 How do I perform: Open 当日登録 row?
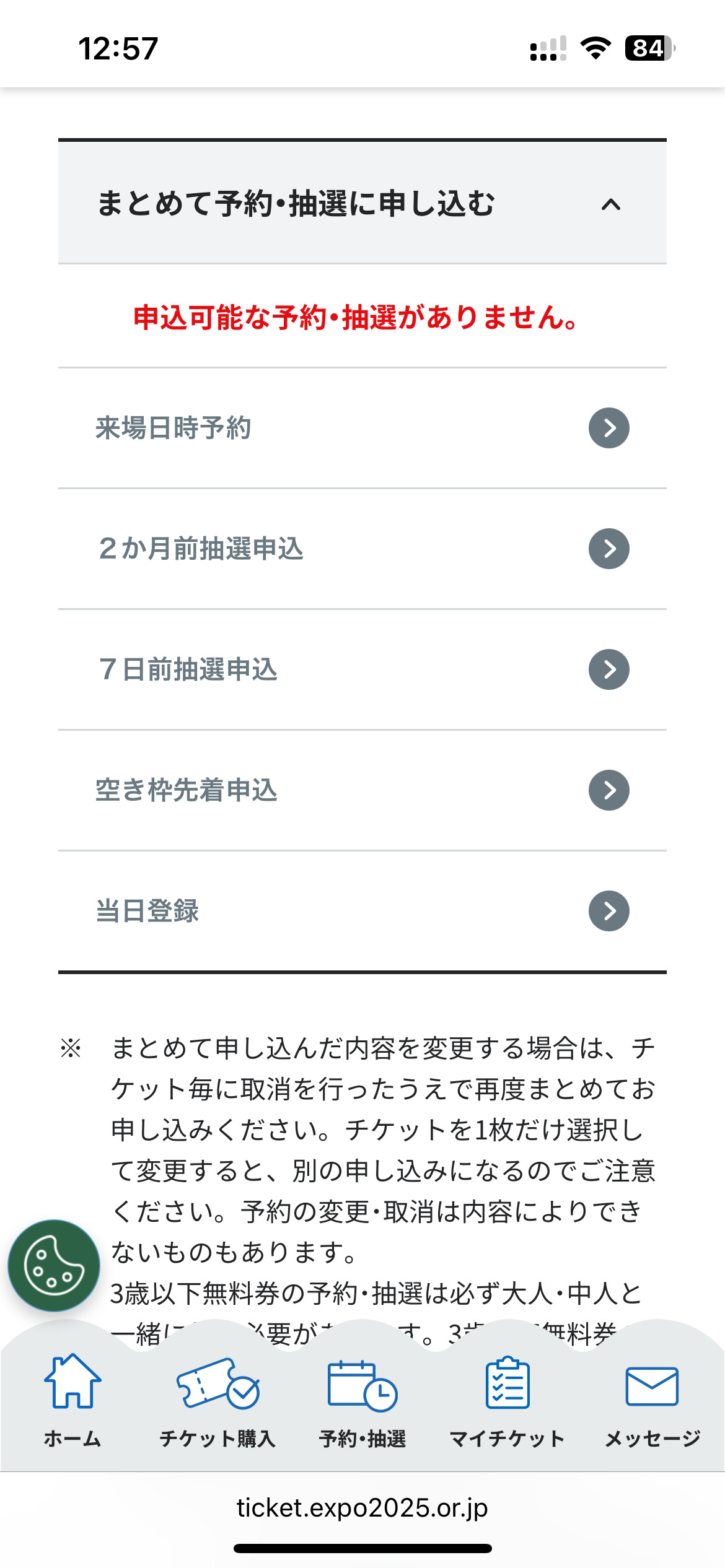pyautogui.click(x=362, y=911)
